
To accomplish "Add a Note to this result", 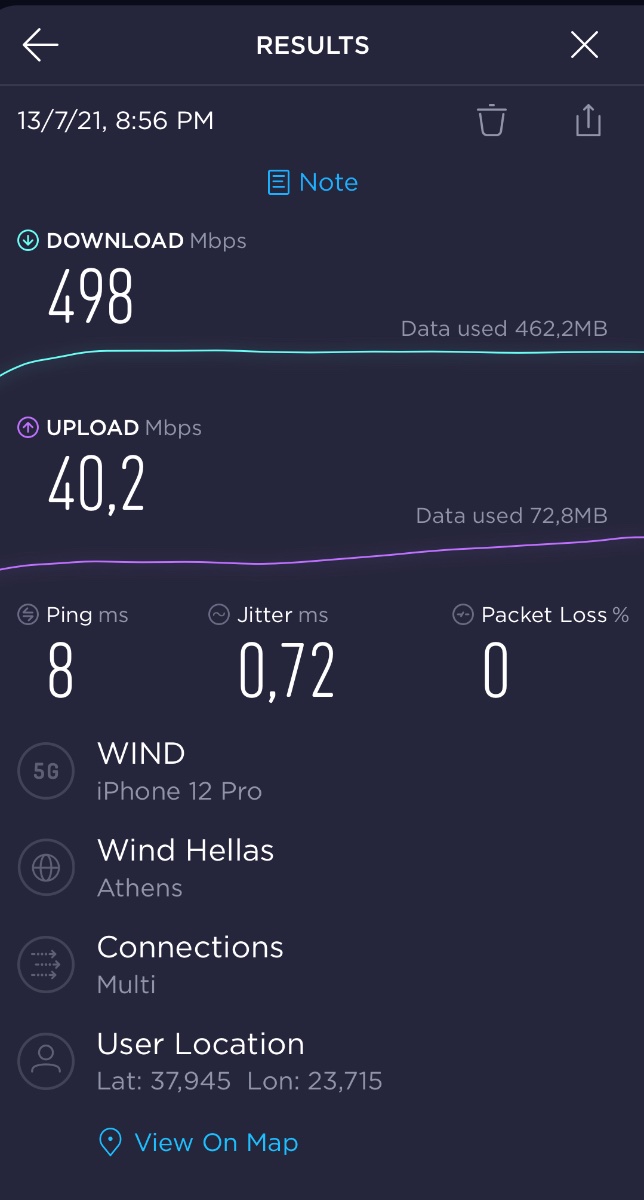I will [312, 182].
